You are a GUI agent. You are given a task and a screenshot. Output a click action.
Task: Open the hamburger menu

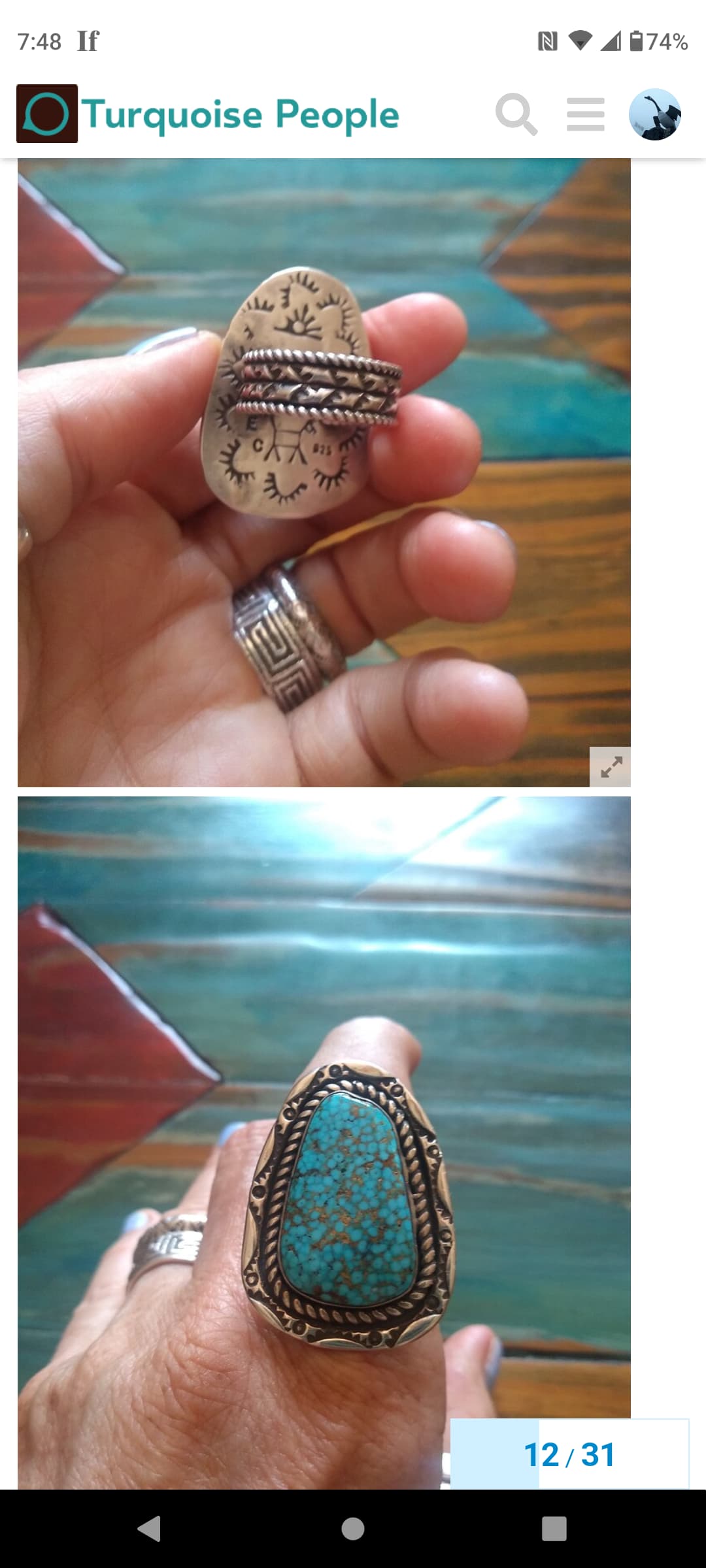click(586, 114)
